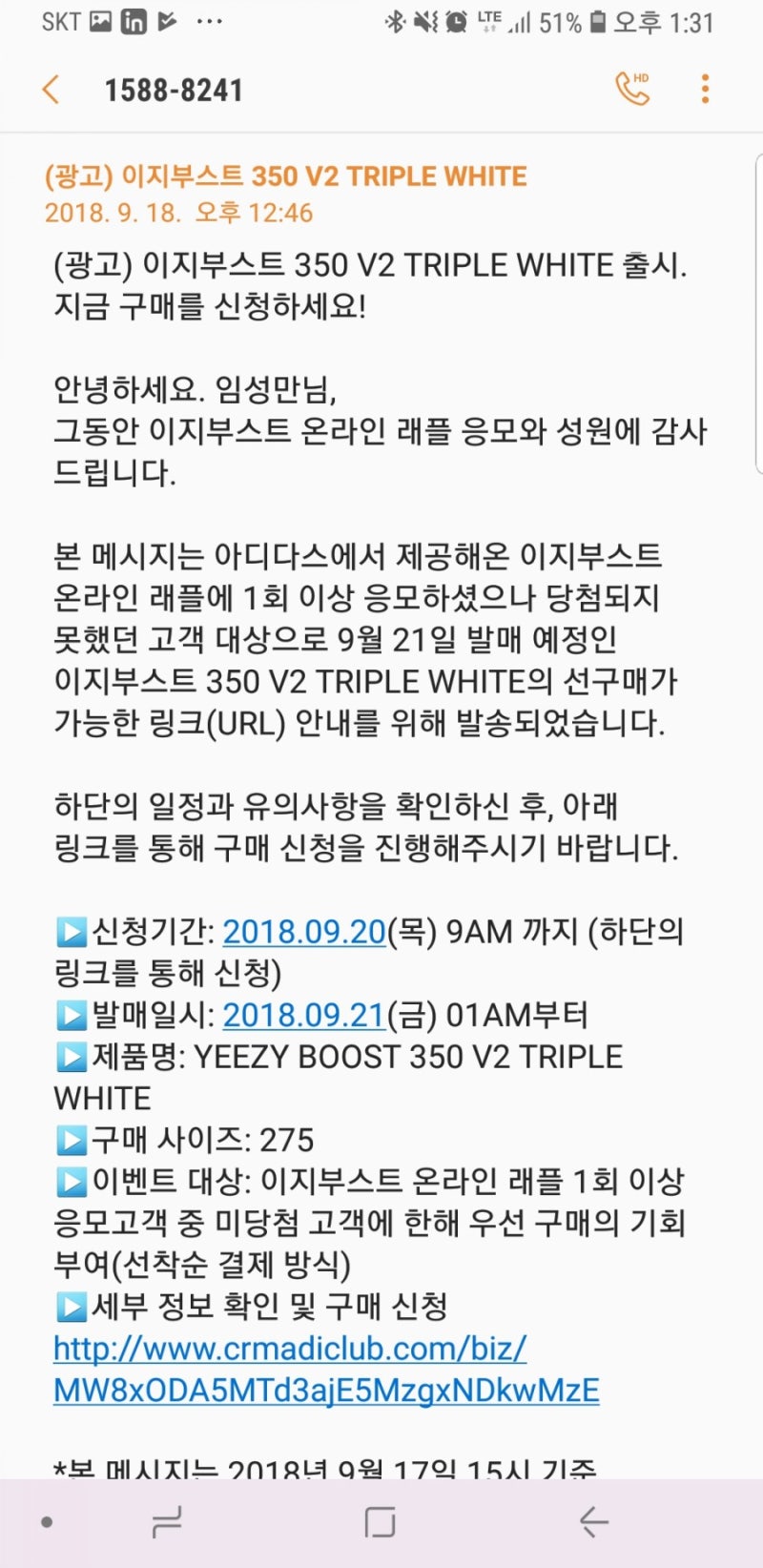The image size is (763, 1568).
Task: Call 1588-8241 with the HD phone icon
Action: click(x=632, y=89)
